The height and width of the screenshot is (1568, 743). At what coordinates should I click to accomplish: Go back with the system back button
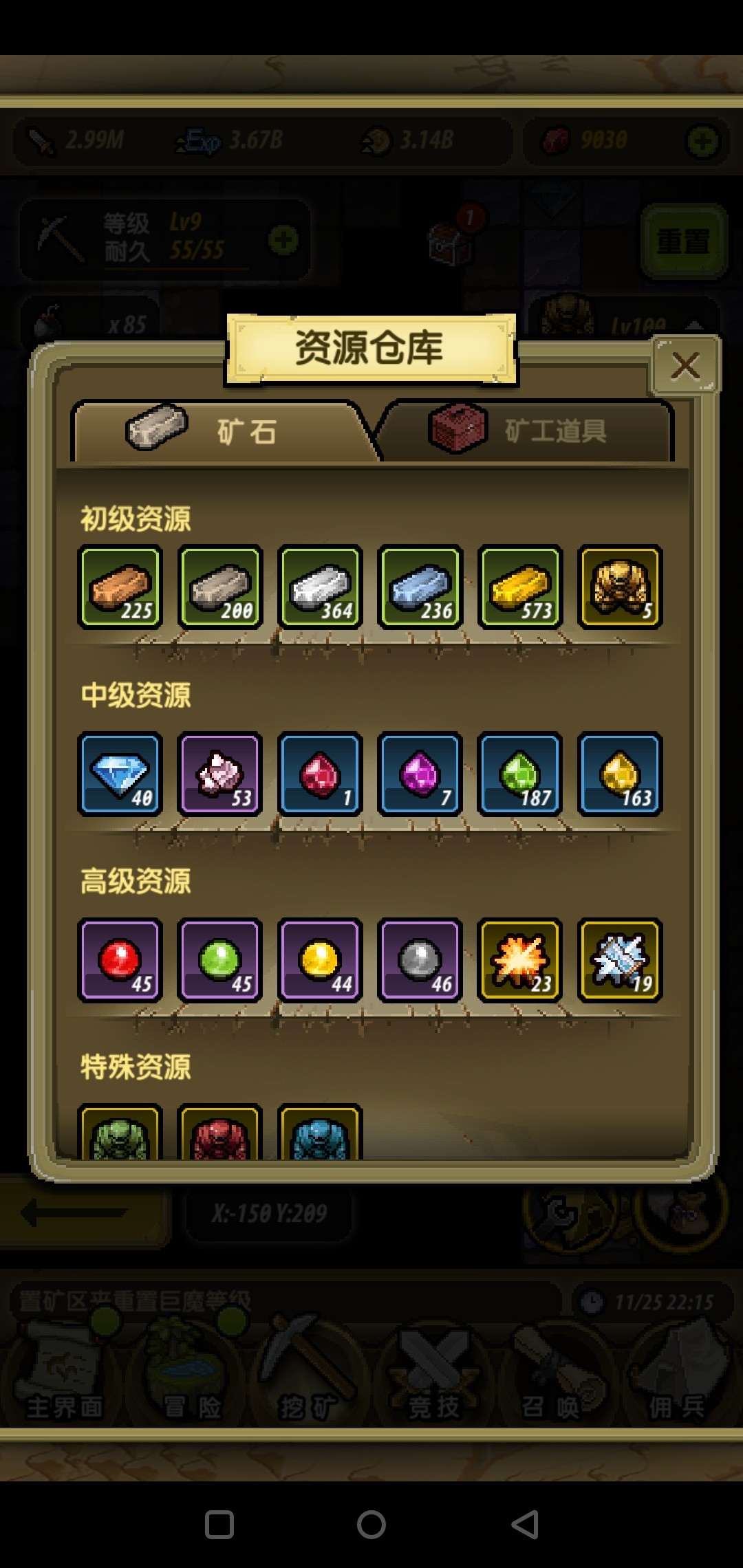click(524, 1525)
